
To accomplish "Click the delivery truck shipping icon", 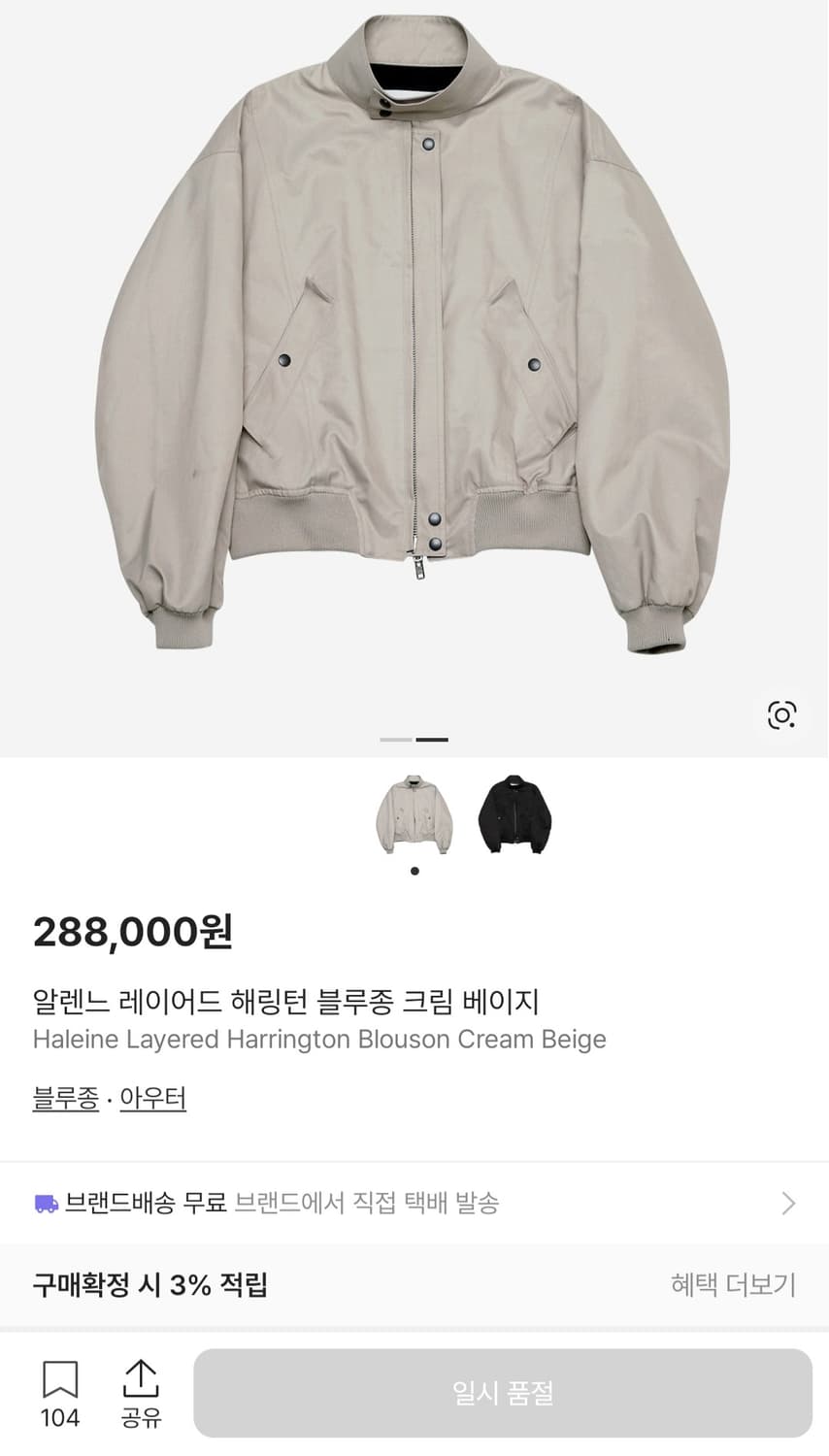I will tap(44, 1203).
